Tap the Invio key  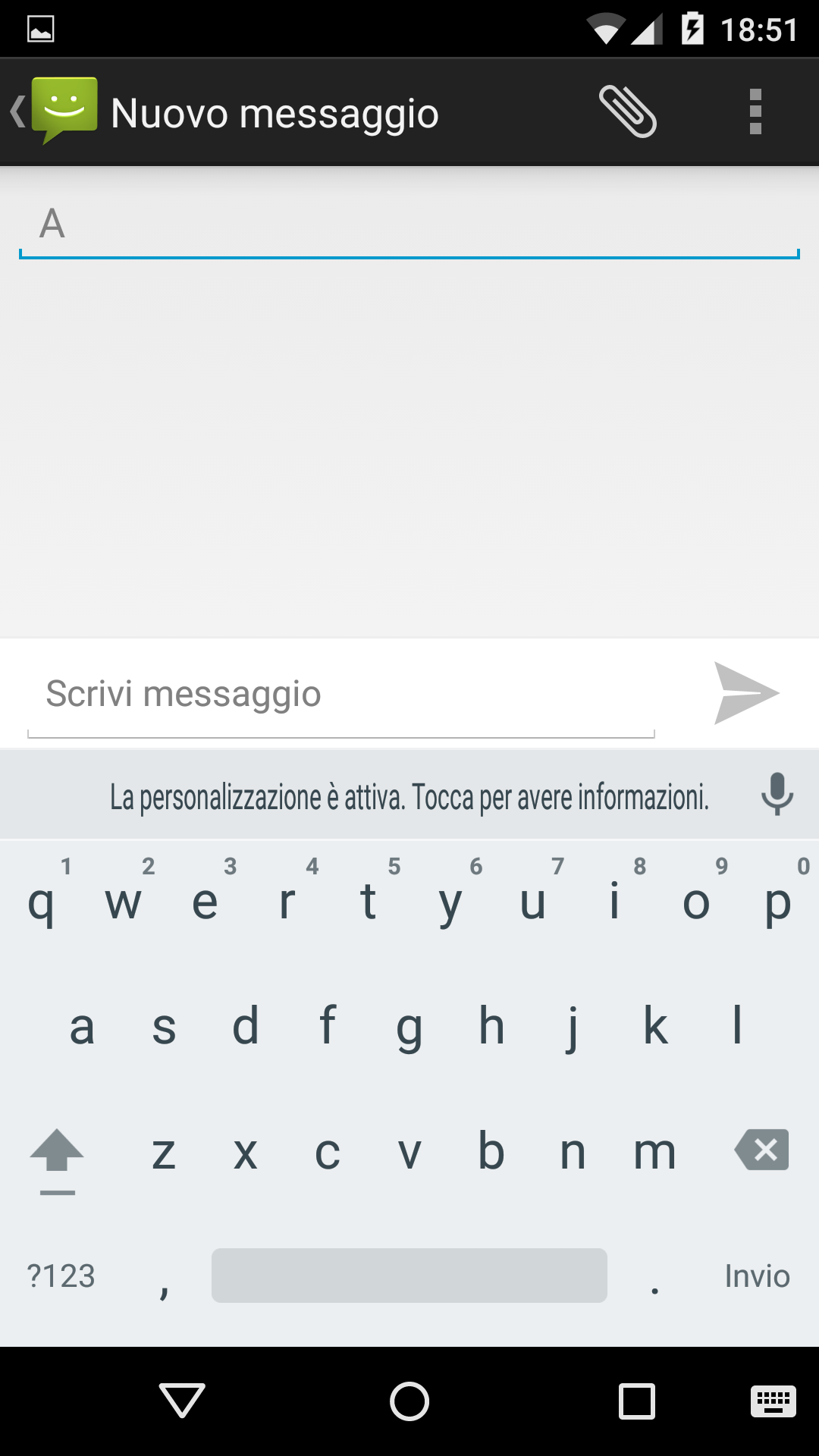tap(757, 1276)
